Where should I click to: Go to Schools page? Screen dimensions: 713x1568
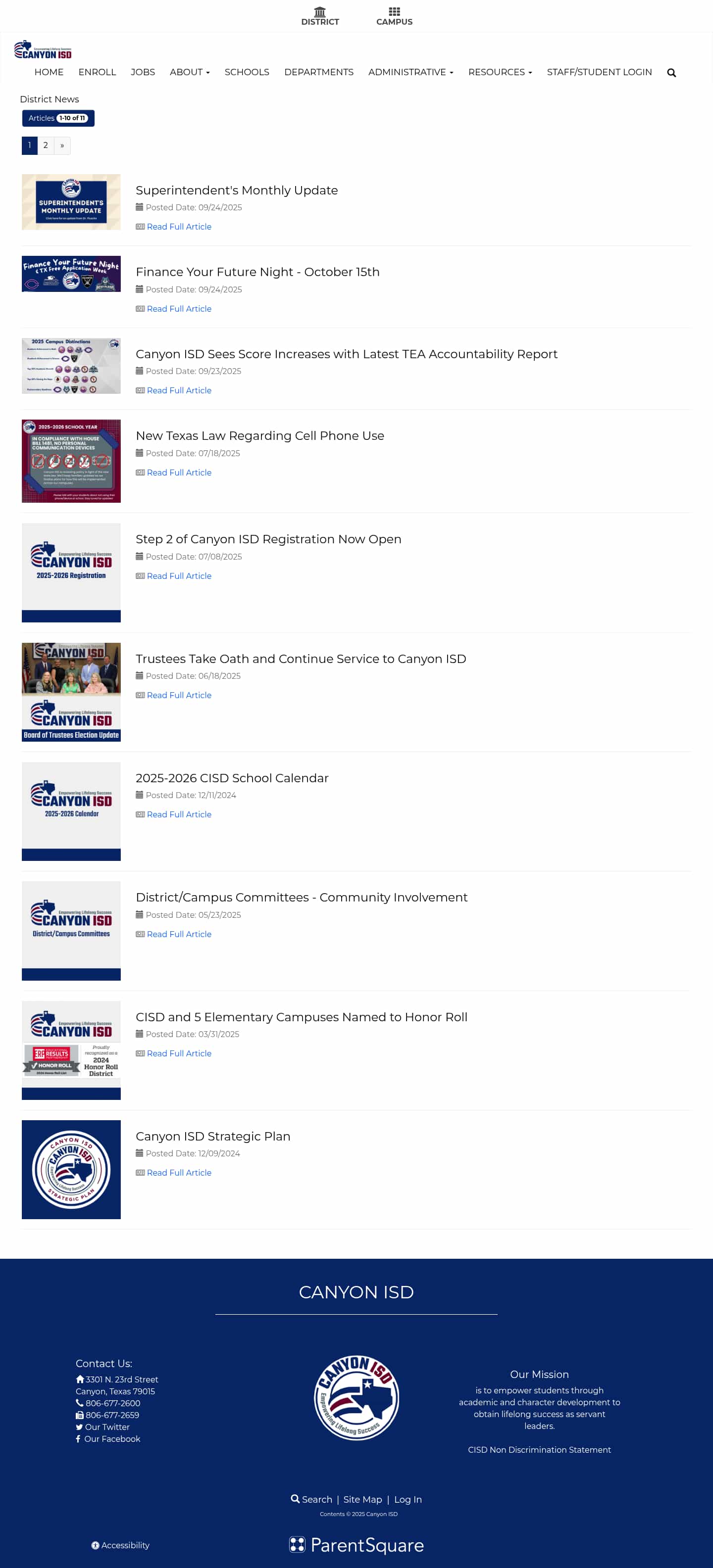(247, 72)
